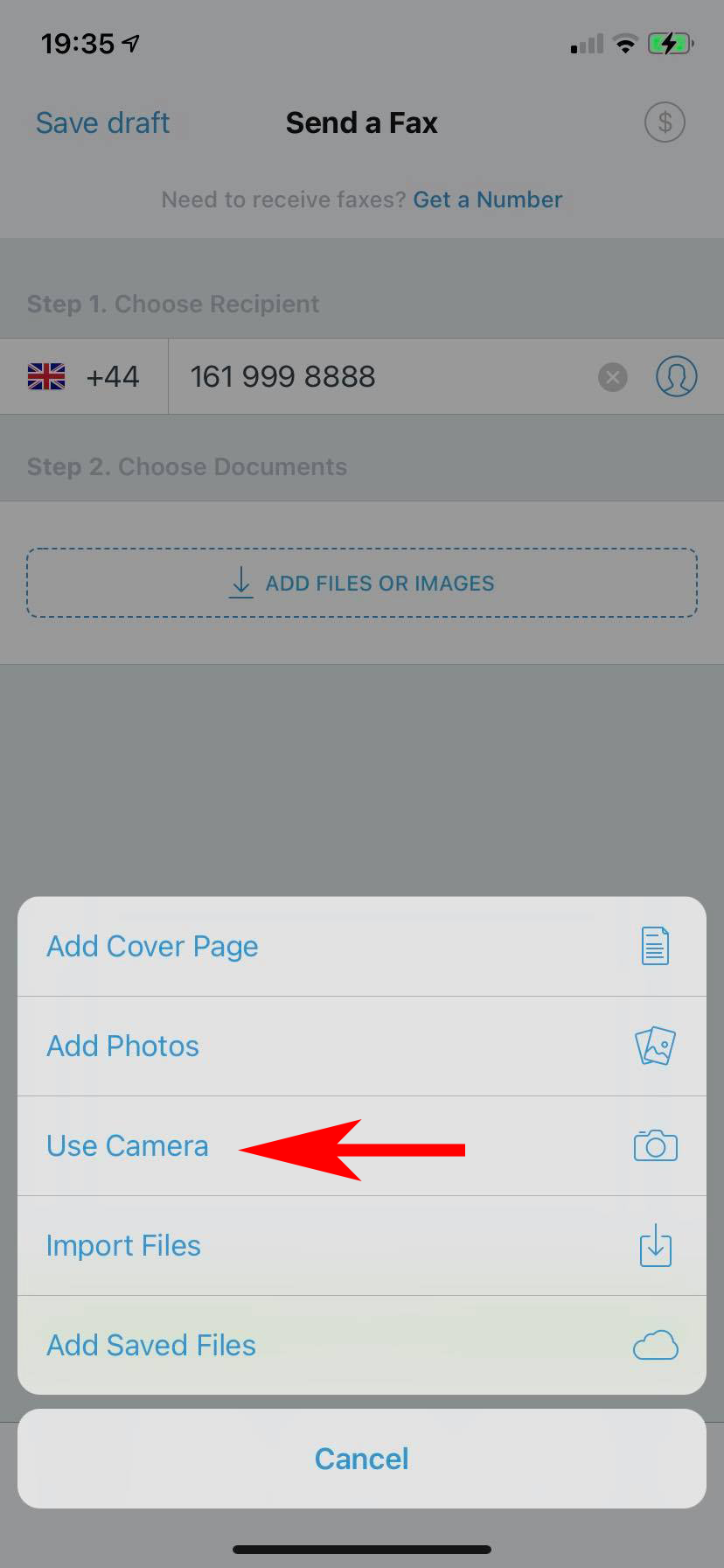Open the dollar credits icon

coord(665,122)
